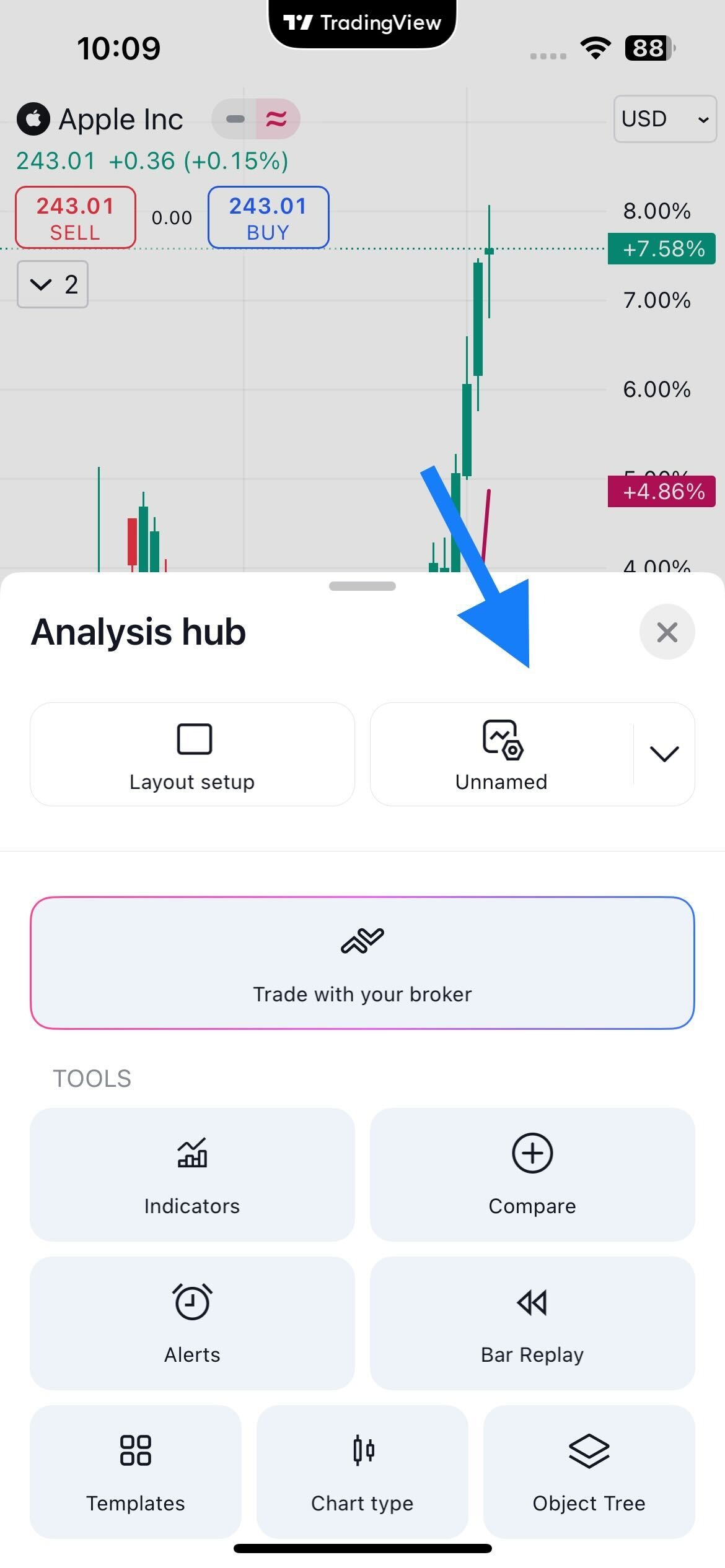This screenshot has height=1568, width=725.
Task: Open Object Tree
Action: (589, 1471)
